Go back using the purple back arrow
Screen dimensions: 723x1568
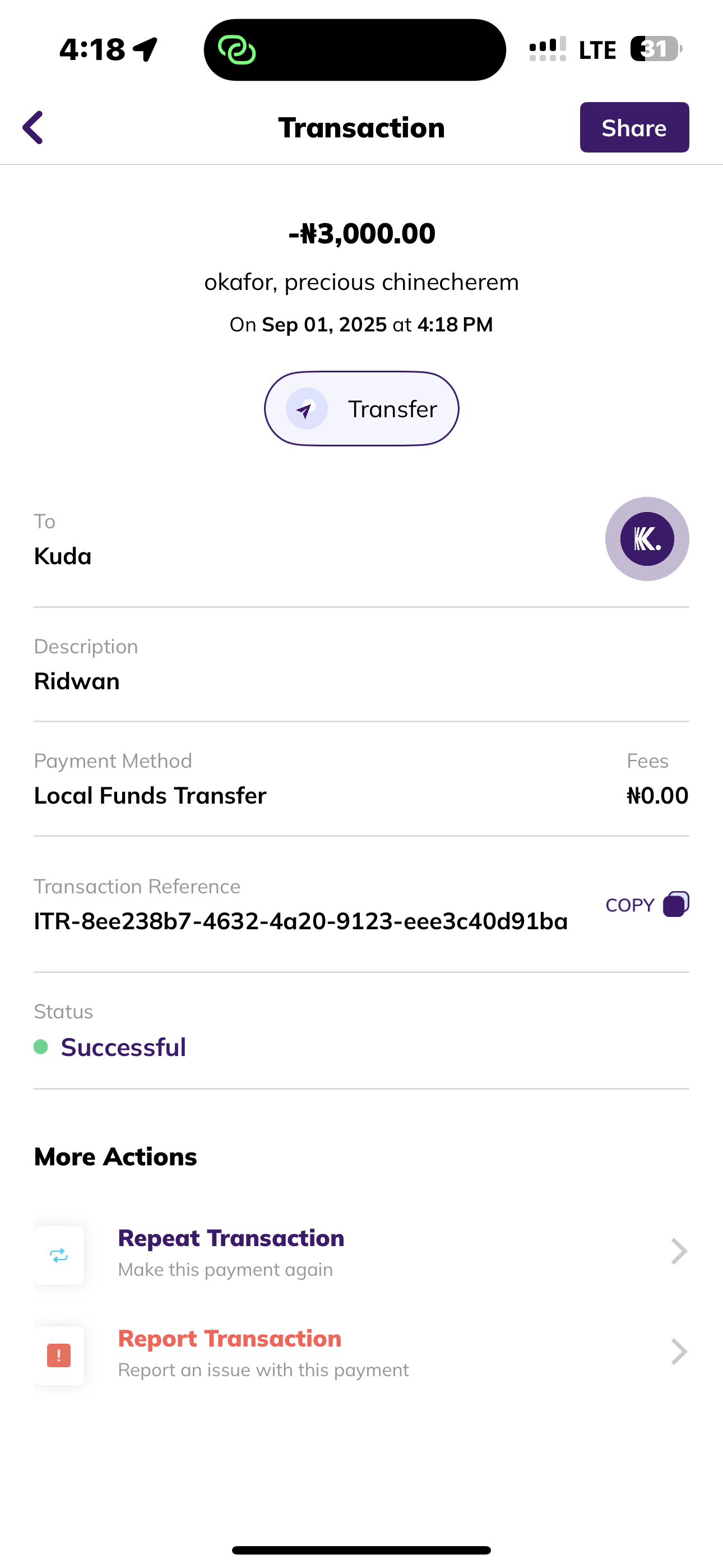34,127
